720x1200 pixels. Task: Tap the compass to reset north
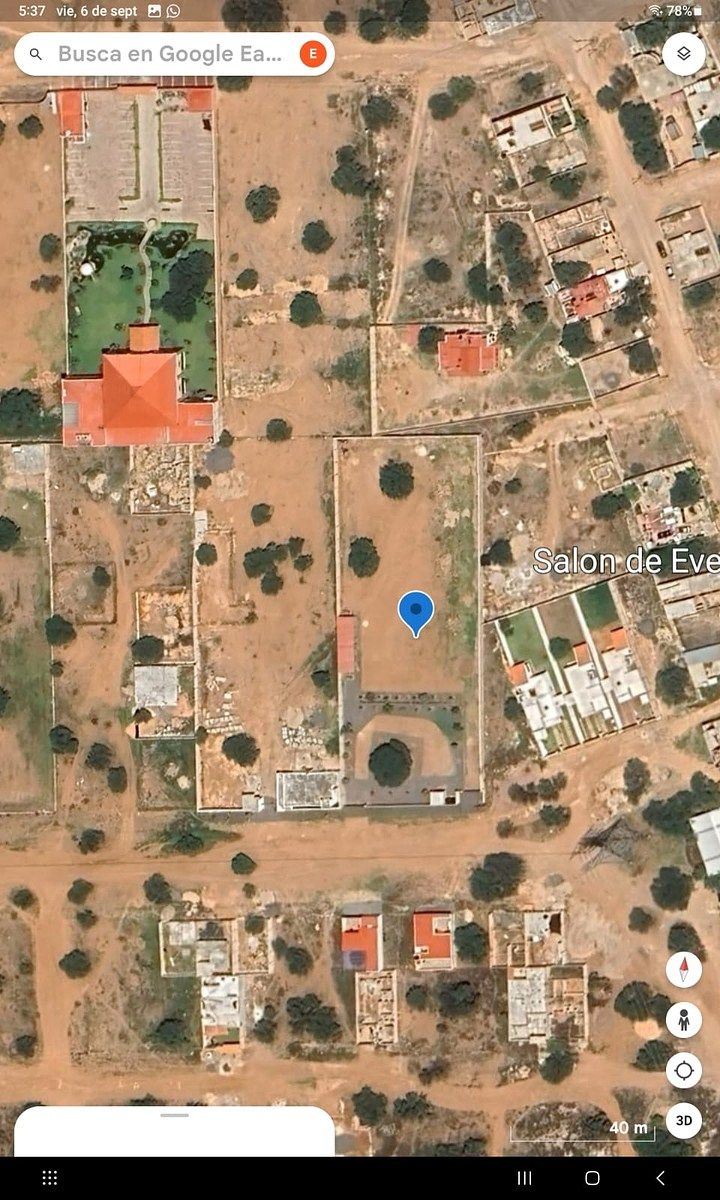[x=684, y=969]
